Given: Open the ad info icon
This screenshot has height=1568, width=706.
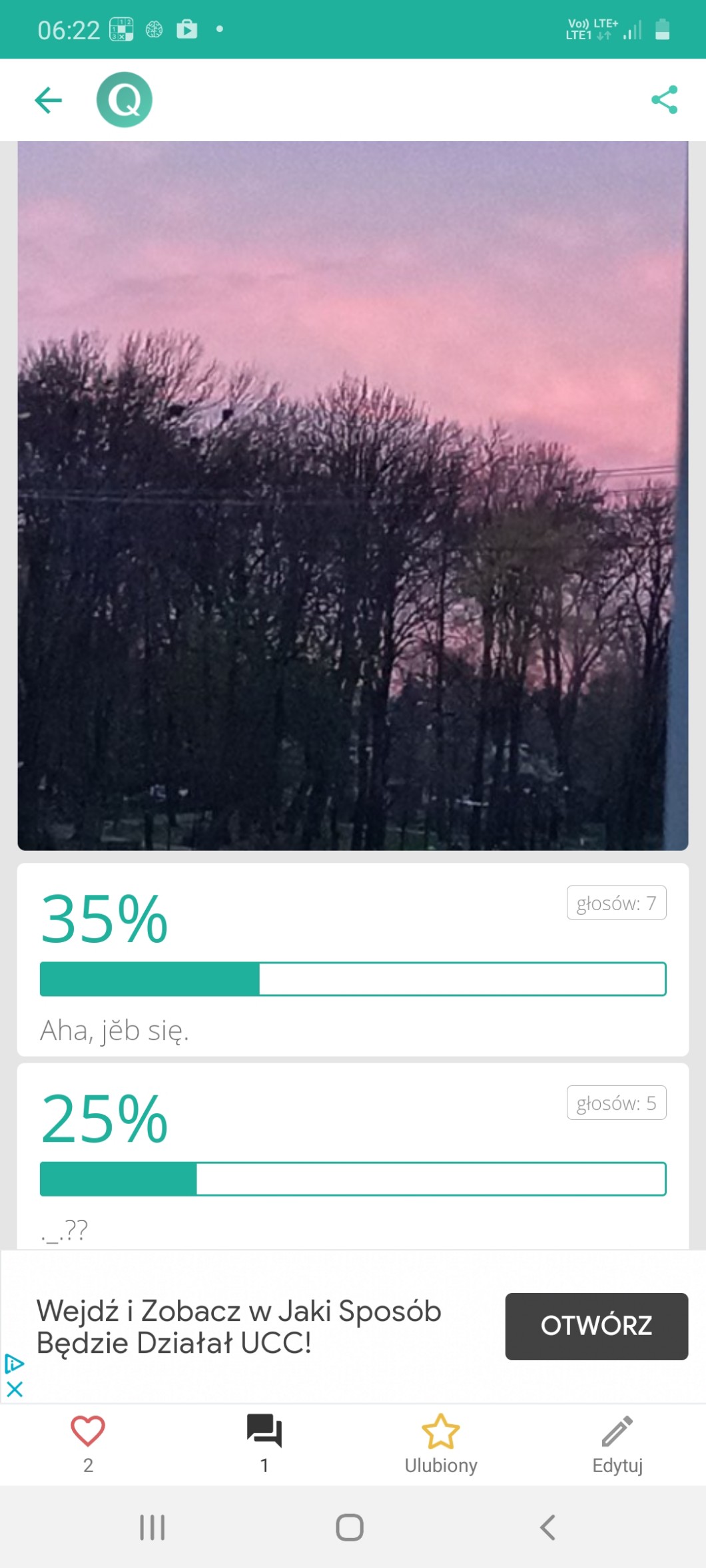Looking at the screenshot, I should [14, 1364].
